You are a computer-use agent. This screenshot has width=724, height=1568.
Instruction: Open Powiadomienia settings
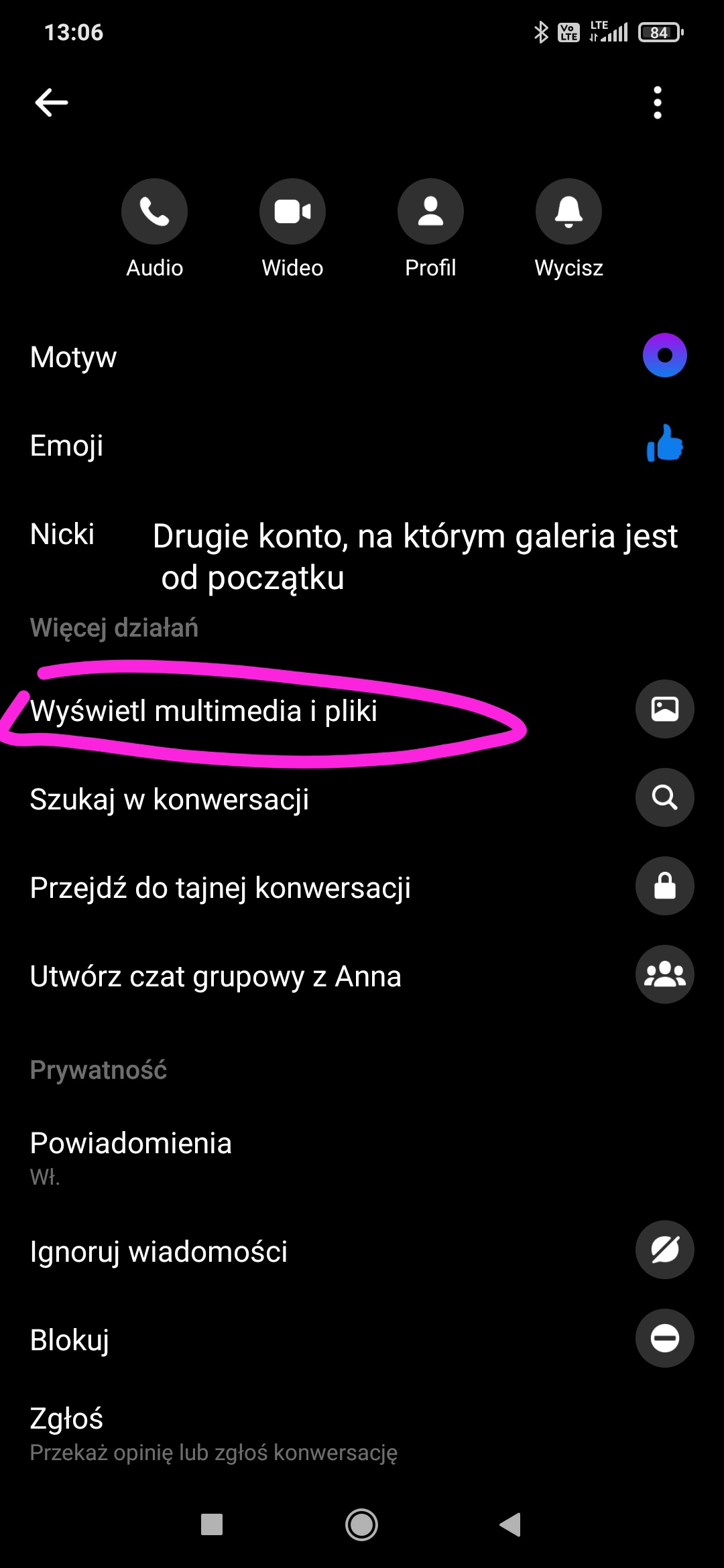click(x=362, y=1156)
